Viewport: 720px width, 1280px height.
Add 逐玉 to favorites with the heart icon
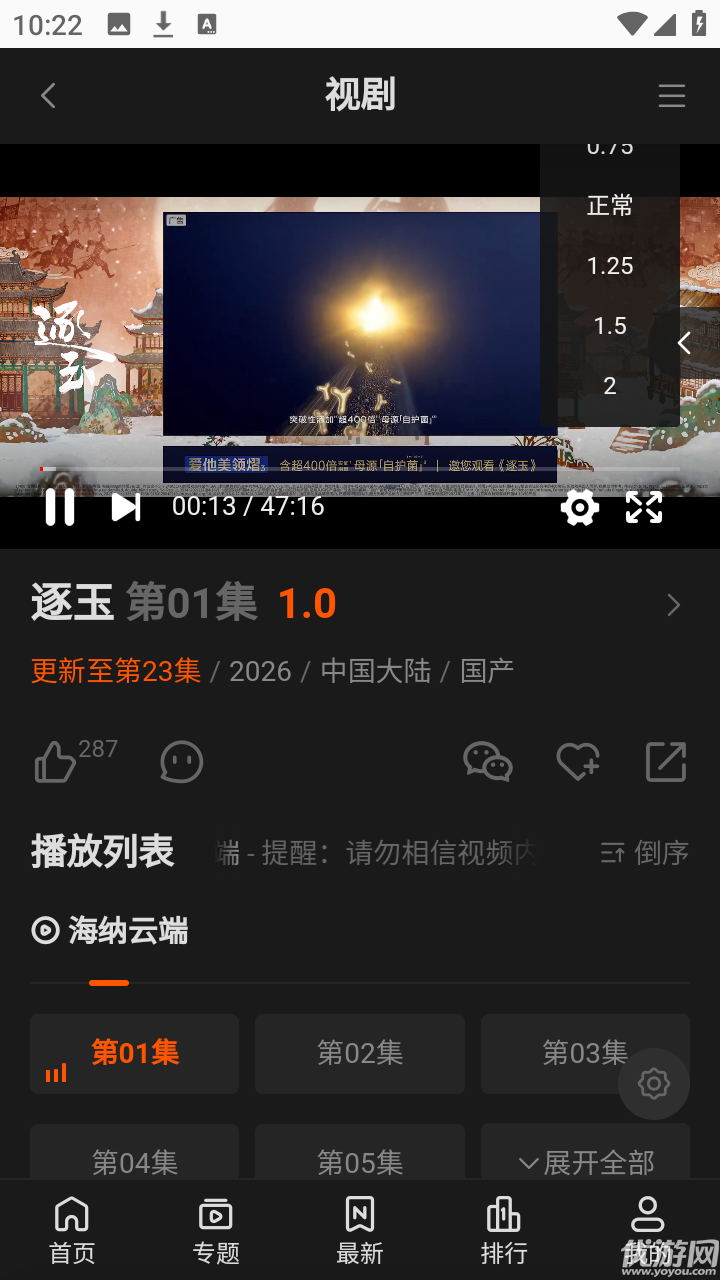(x=577, y=762)
